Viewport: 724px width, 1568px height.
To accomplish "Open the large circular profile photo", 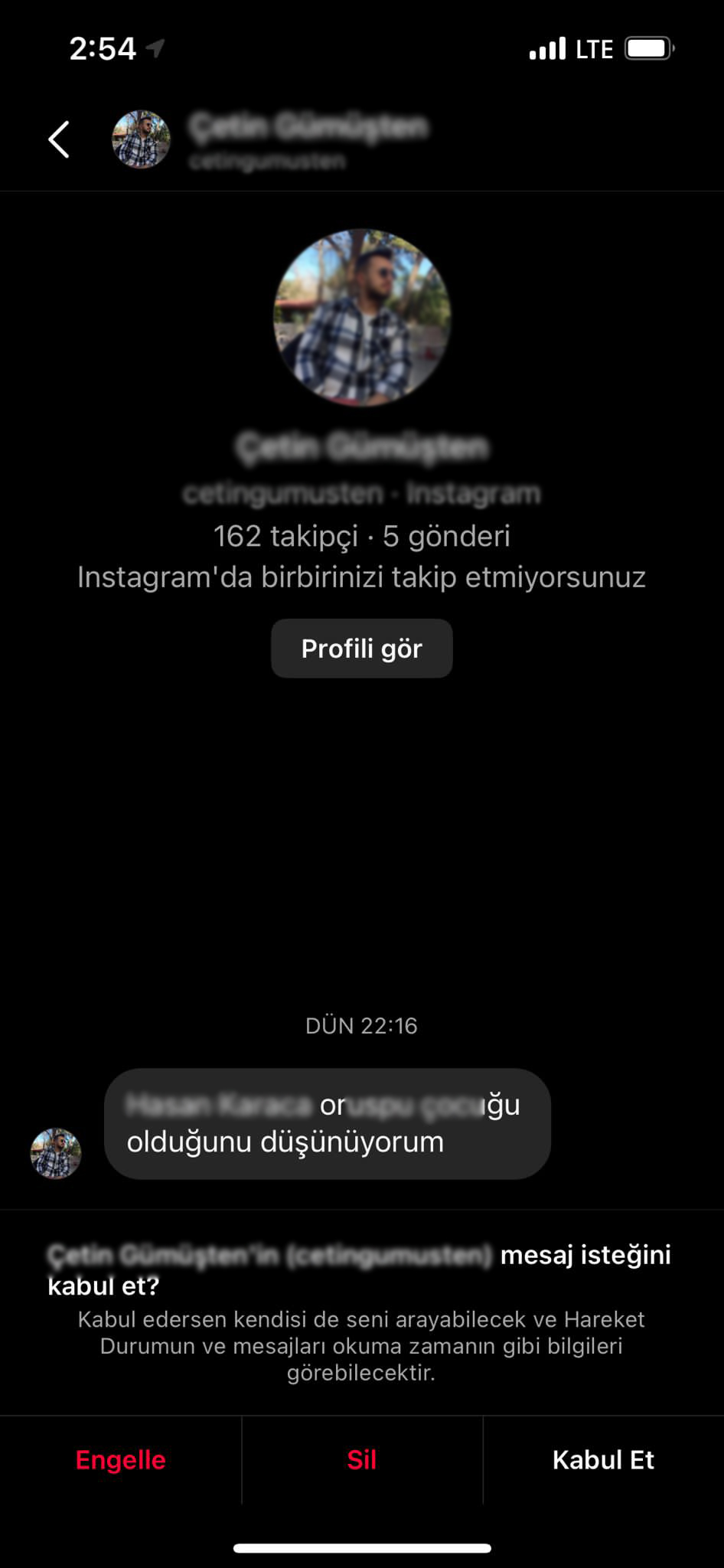I will tap(362, 317).
